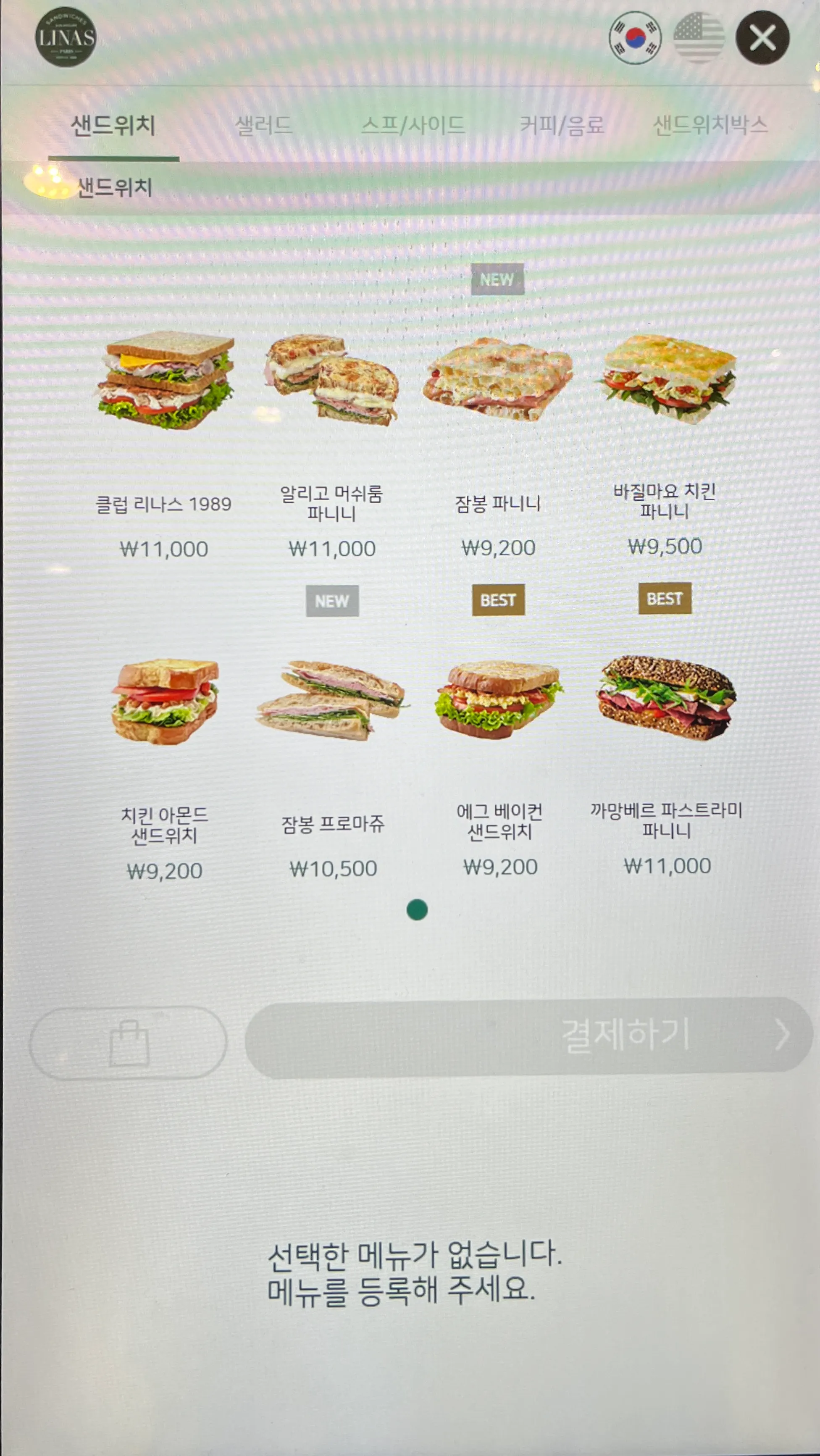The width and height of the screenshot is (820, 1456).
Task: Tap the 결제하기 payment button
Action: 528,1036
